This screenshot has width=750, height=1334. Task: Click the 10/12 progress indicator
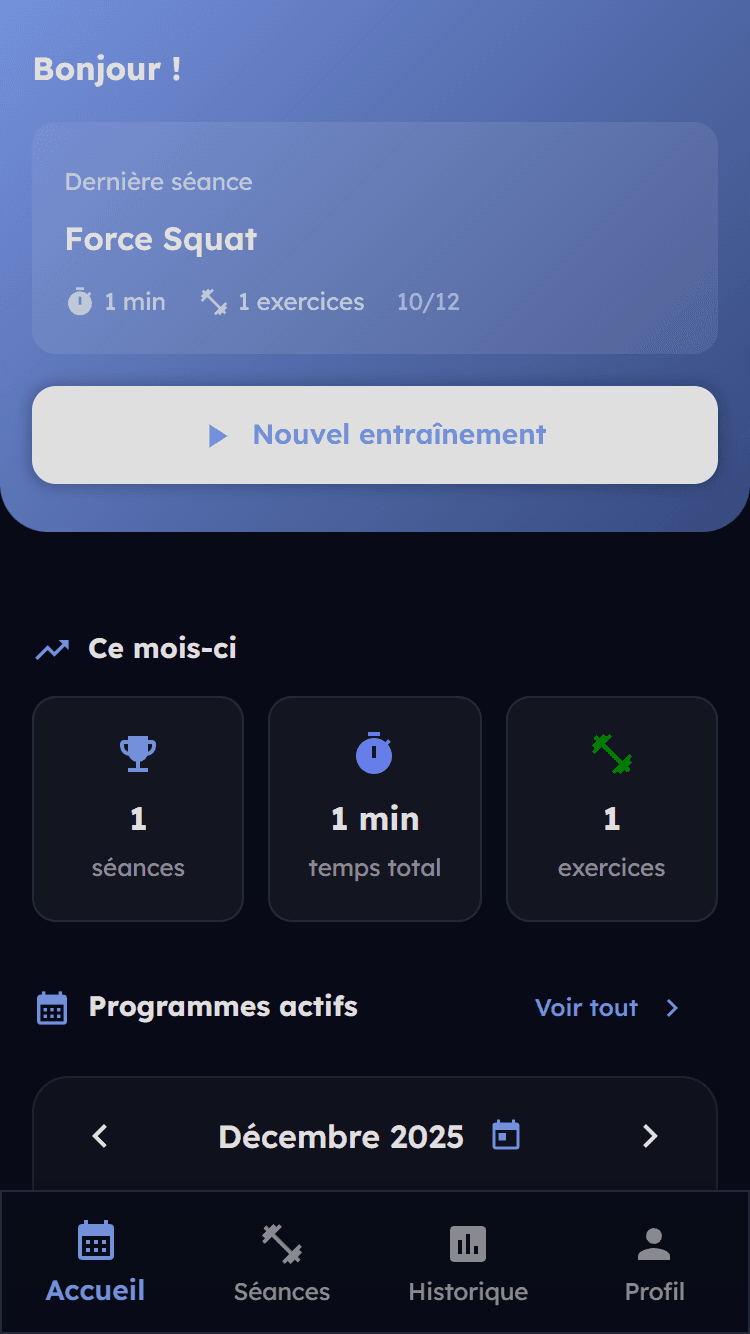point(428,301)
